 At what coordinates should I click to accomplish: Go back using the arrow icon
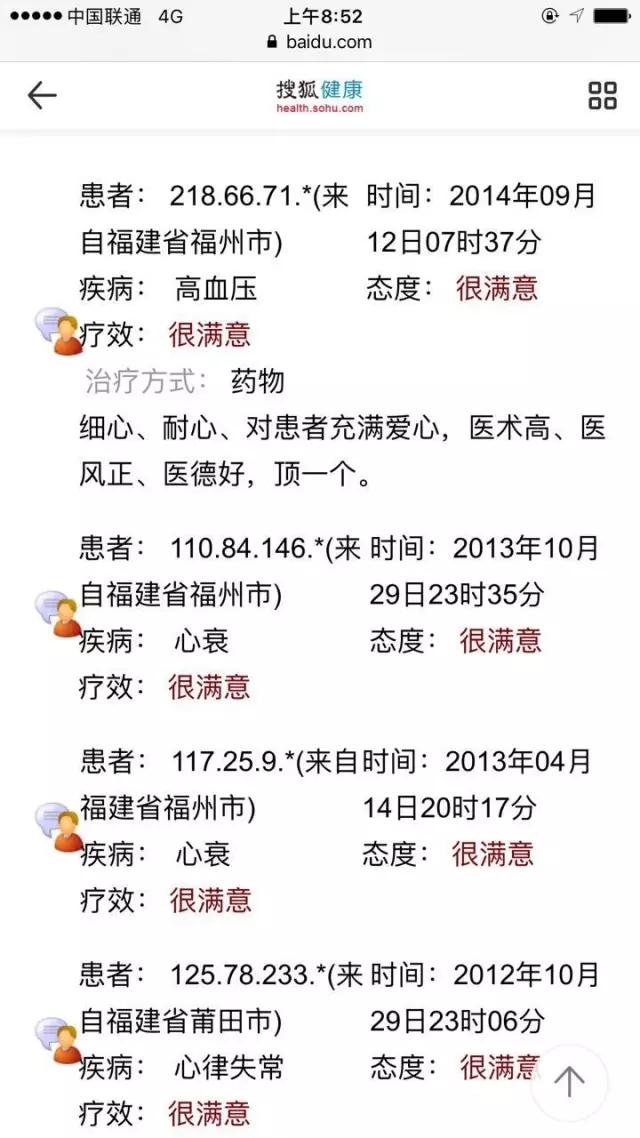tap(42, 95)
